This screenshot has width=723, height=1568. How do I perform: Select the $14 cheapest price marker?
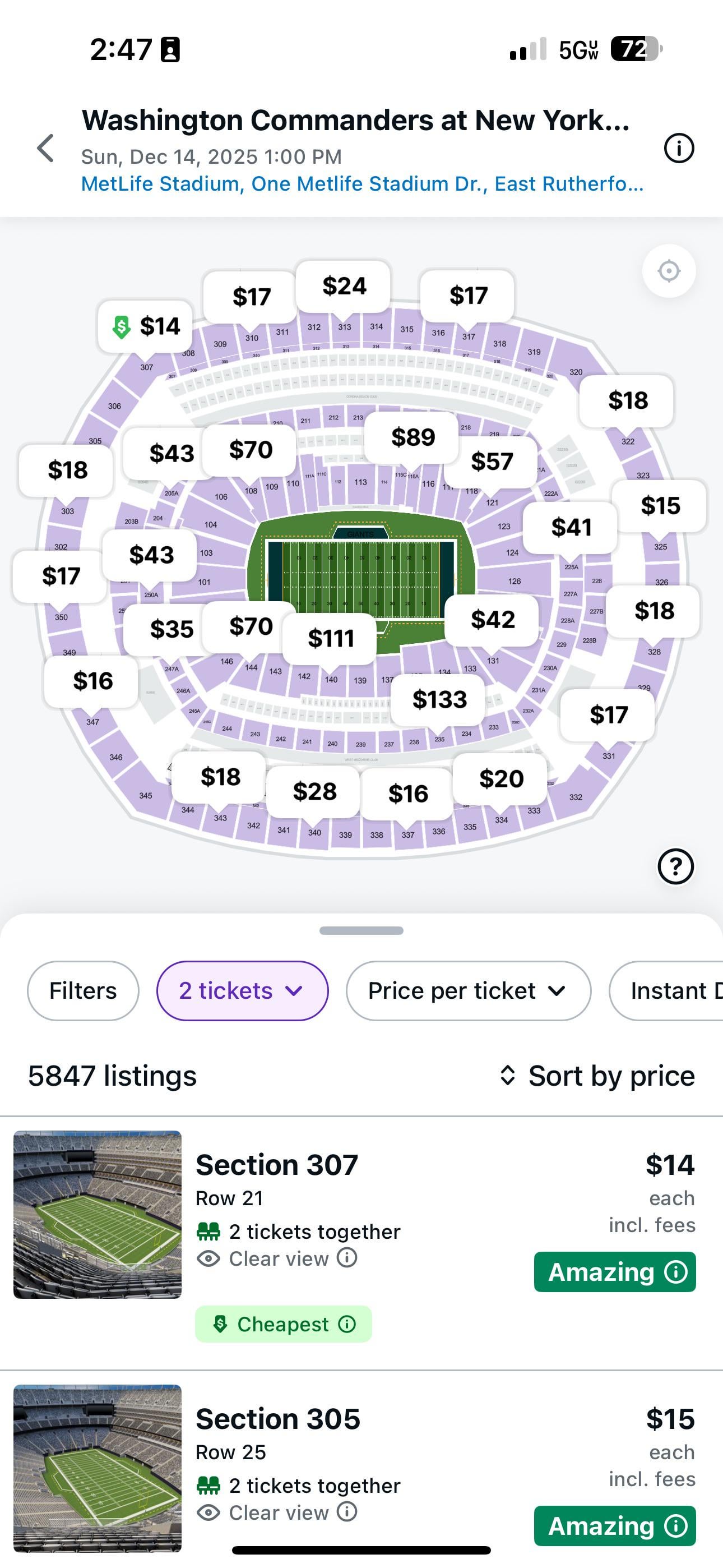pyautogui.click(x=146, y=327)
